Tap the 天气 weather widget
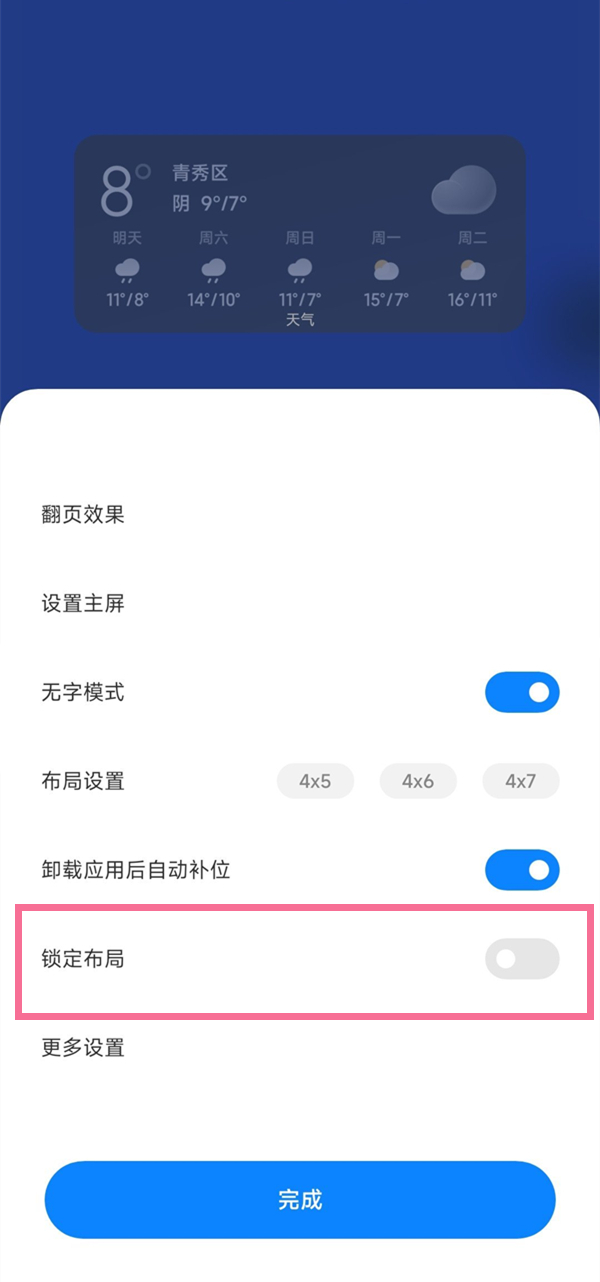Screen dimensions: 600x1282 click(x=300, y=233)
